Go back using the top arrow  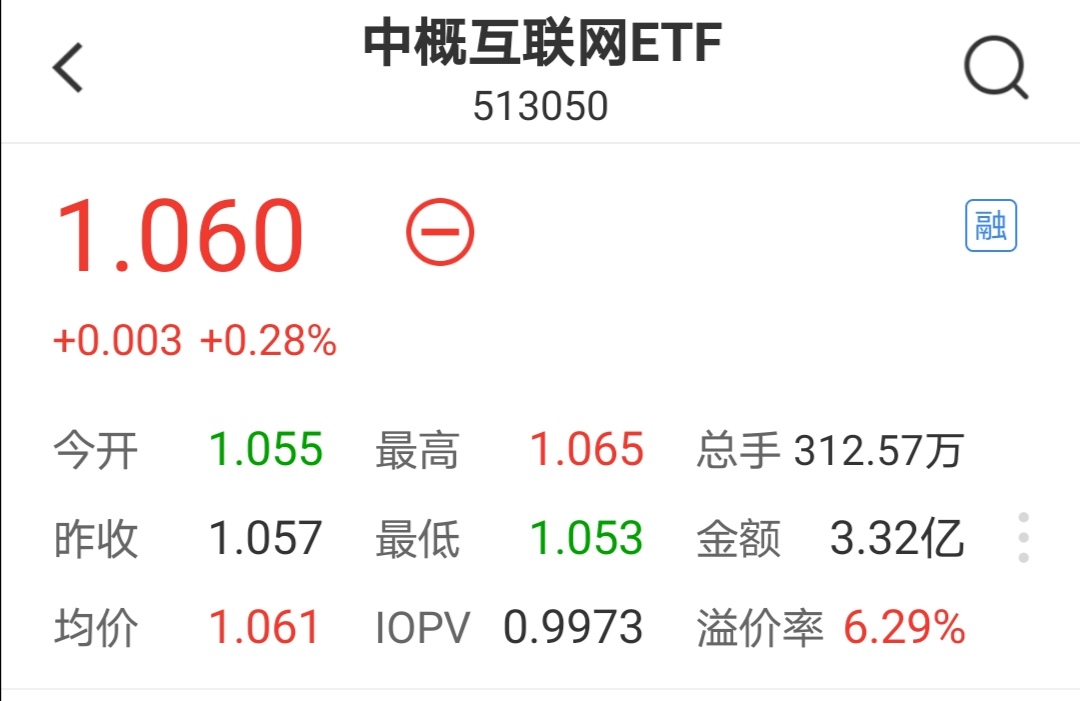tap(68, 67)
